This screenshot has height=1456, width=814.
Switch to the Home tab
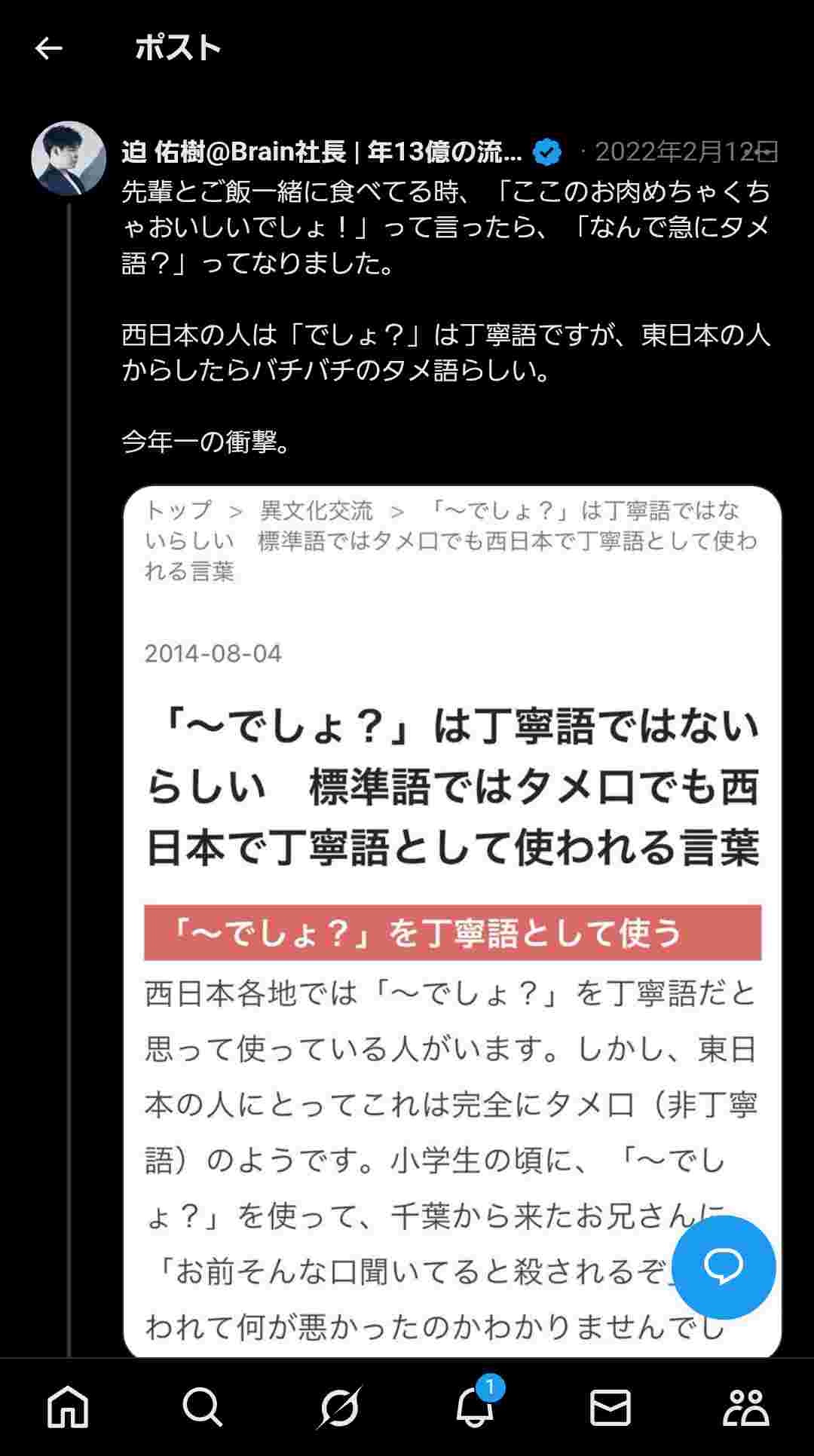click(68, 1407)
